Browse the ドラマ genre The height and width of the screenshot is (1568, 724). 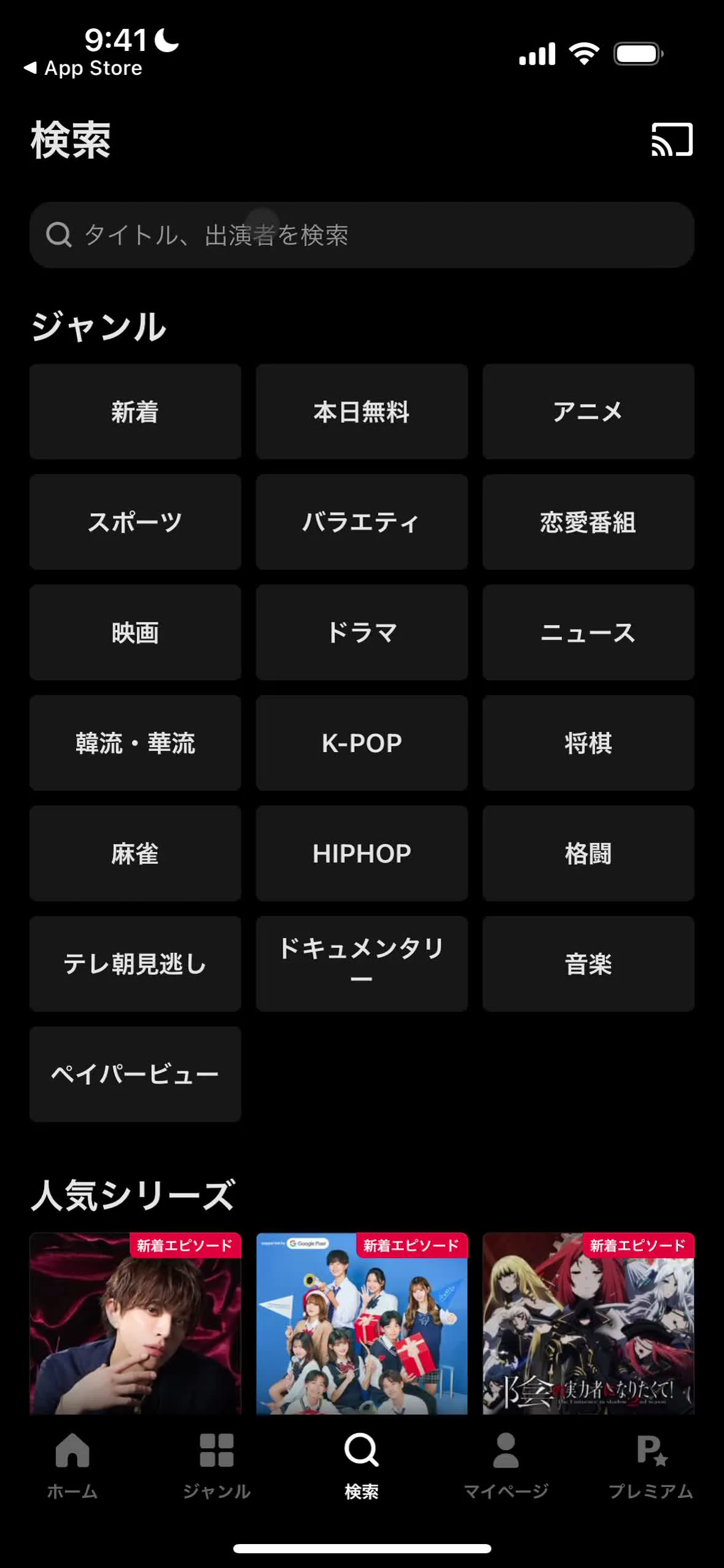(x=361, y=632)
